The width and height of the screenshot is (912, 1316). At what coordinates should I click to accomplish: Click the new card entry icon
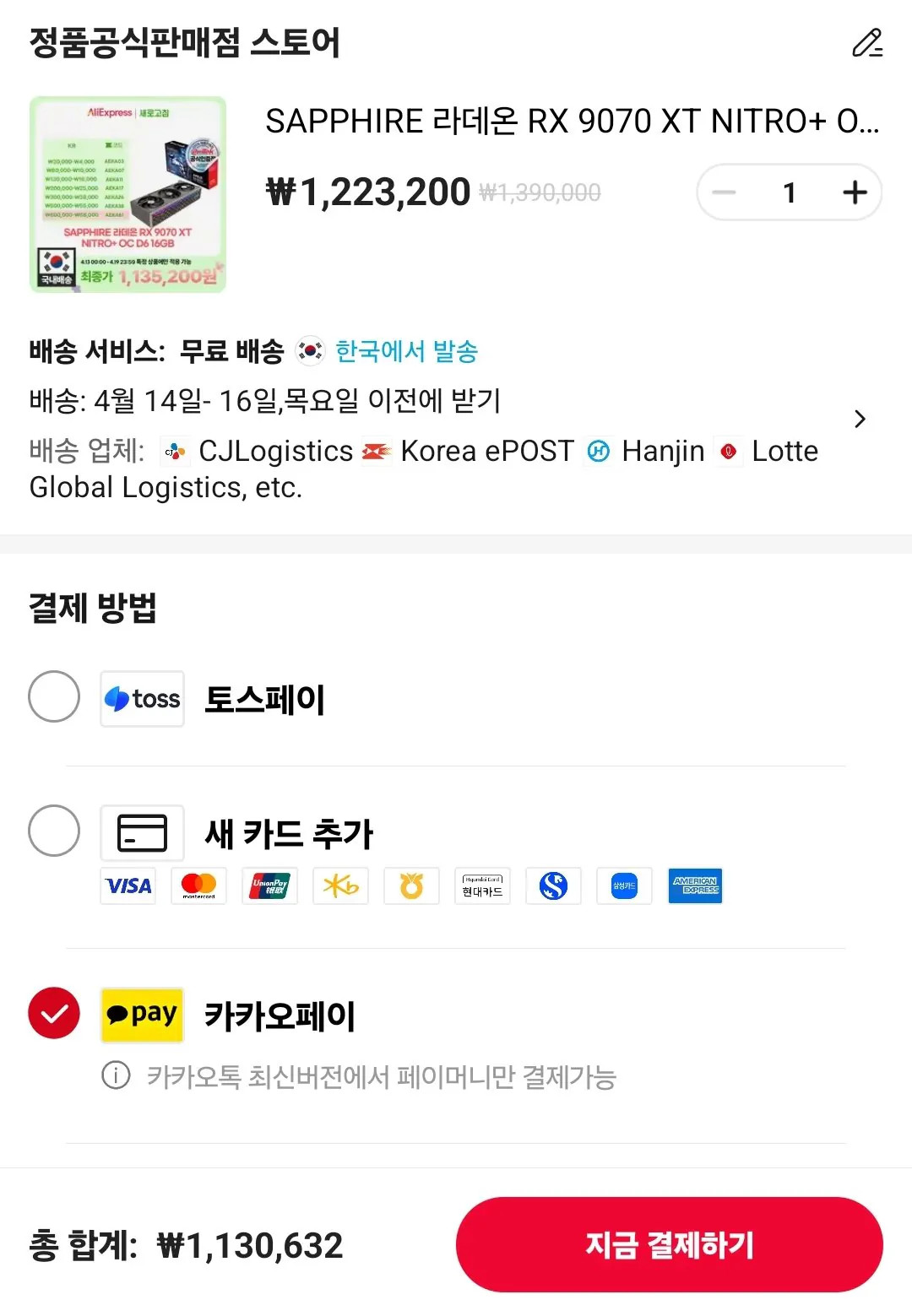pos(142,832)
